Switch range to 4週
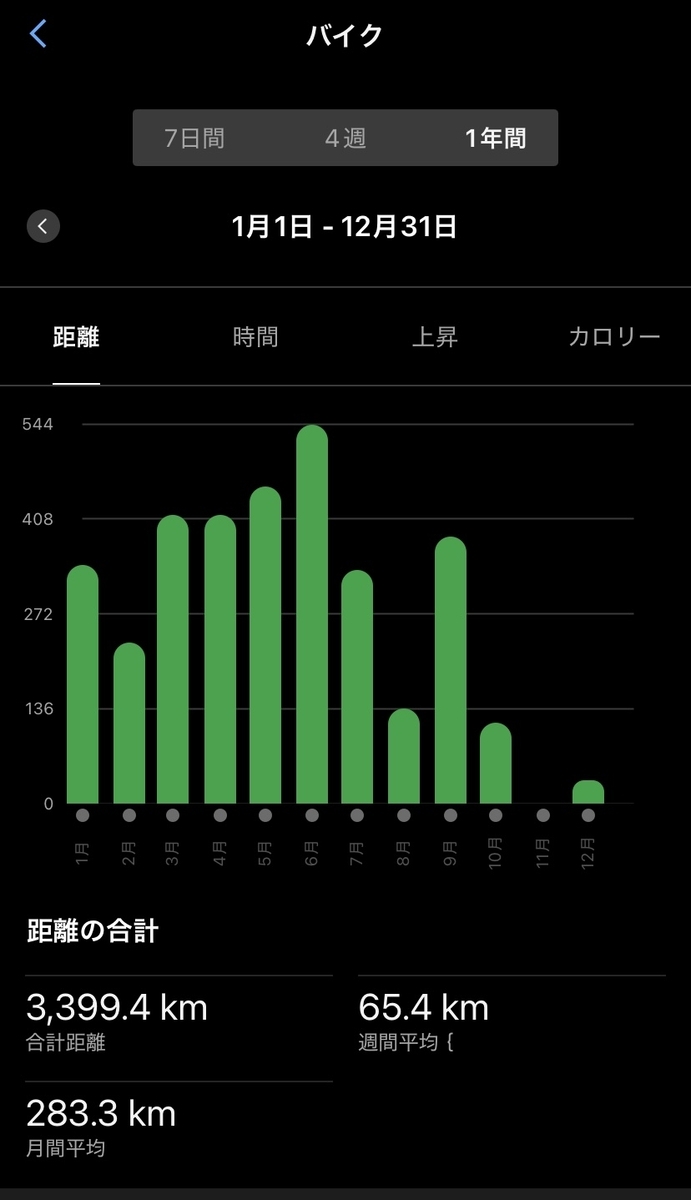 coord(345,138)
